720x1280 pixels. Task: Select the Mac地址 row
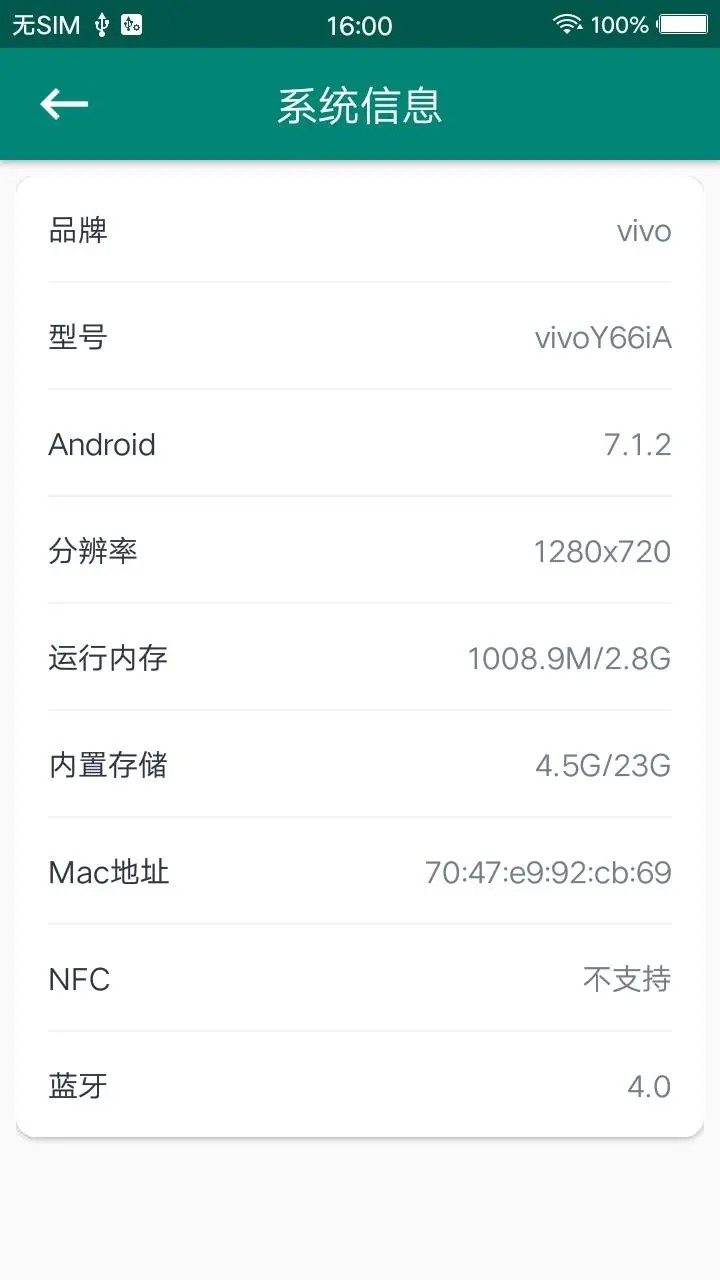click(360, 872)
